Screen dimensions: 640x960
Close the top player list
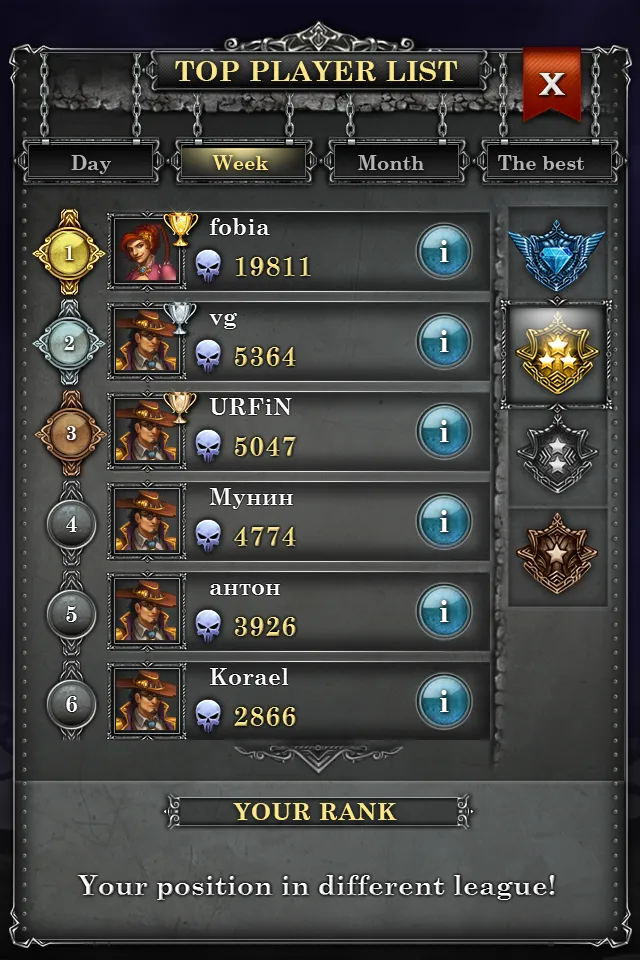551,84
